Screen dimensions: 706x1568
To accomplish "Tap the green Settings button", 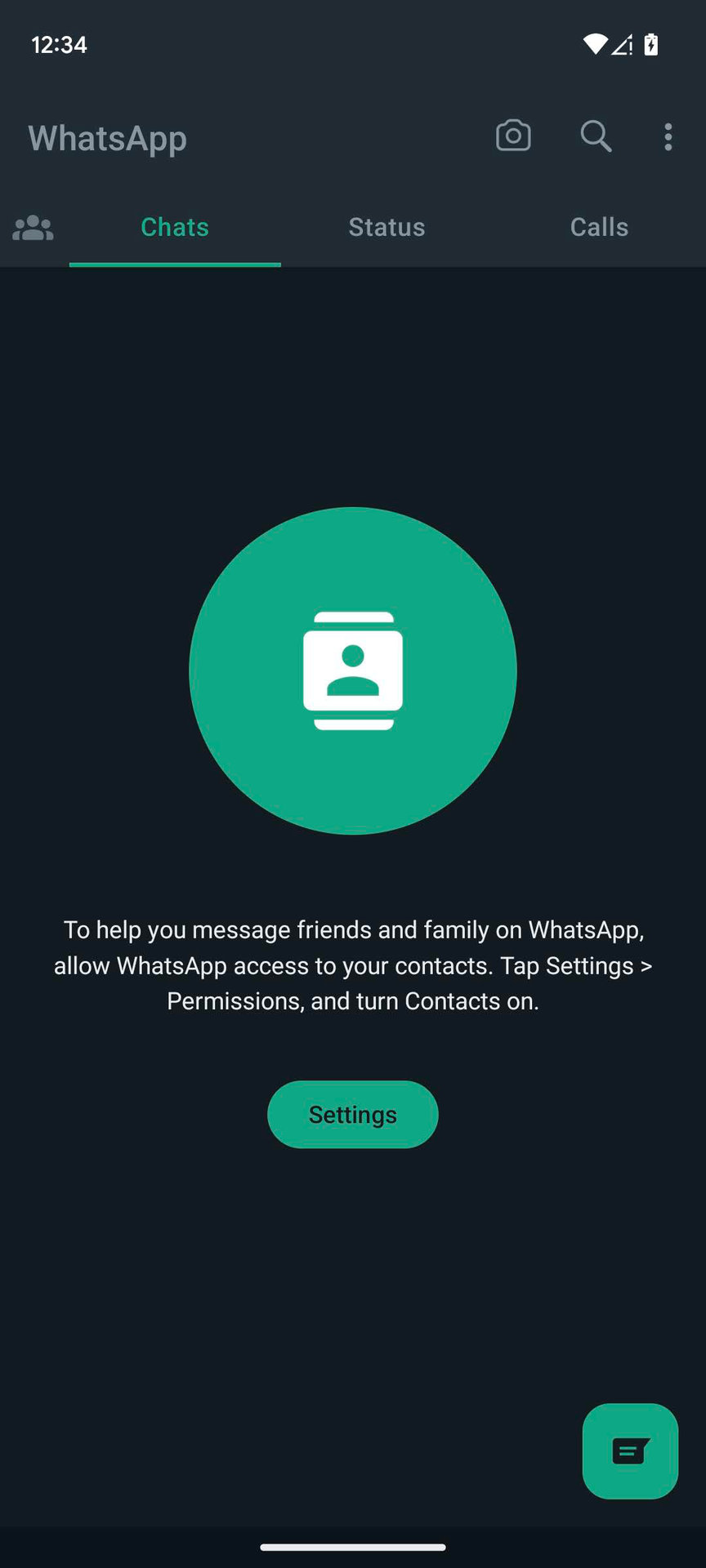I will coord(353,1114).
